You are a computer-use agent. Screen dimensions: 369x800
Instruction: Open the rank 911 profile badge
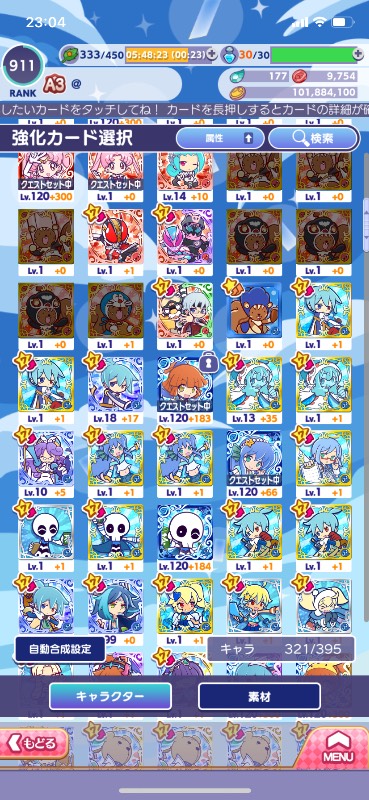tap(22, 67)
